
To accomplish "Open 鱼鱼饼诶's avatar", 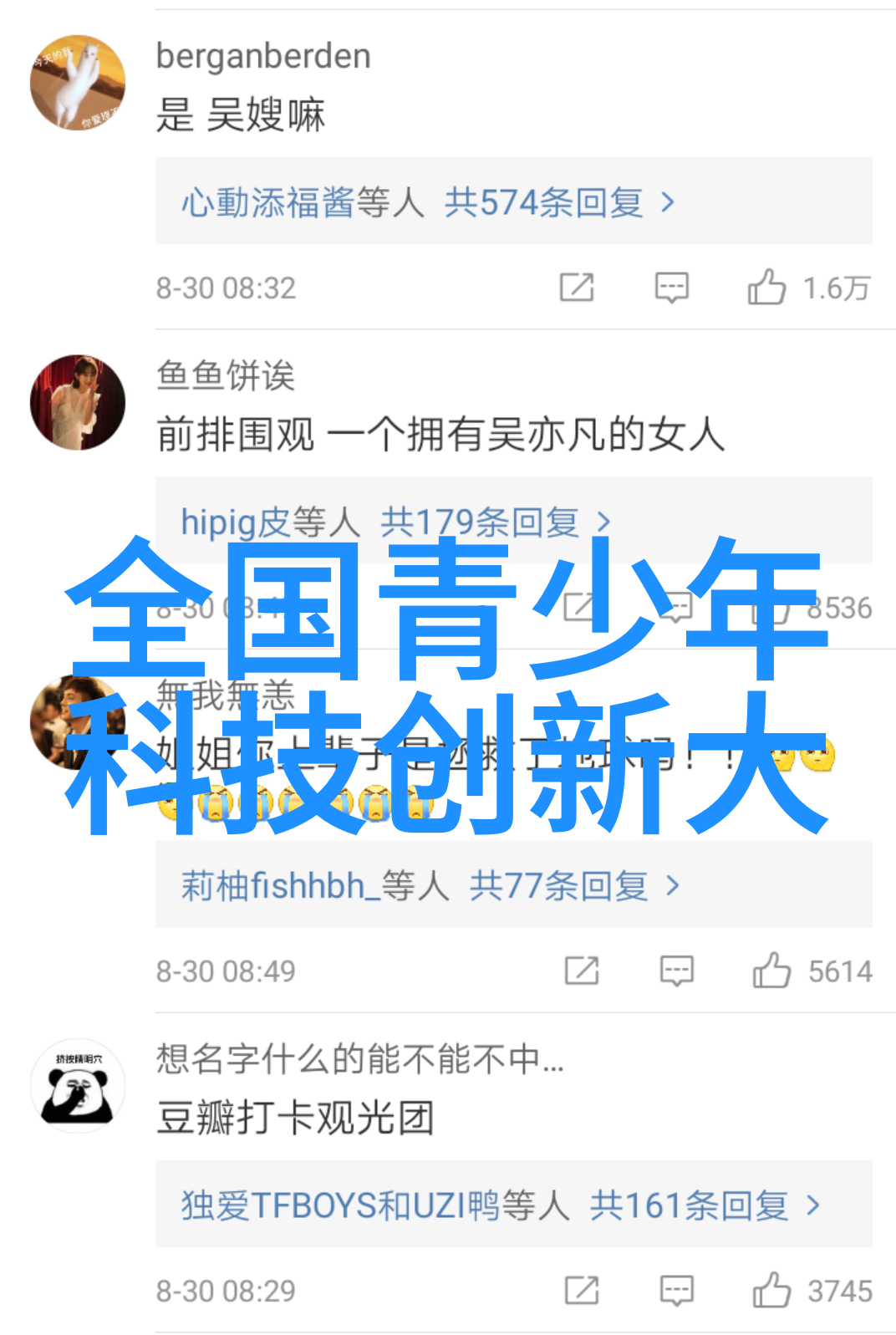I will (78, 402).
